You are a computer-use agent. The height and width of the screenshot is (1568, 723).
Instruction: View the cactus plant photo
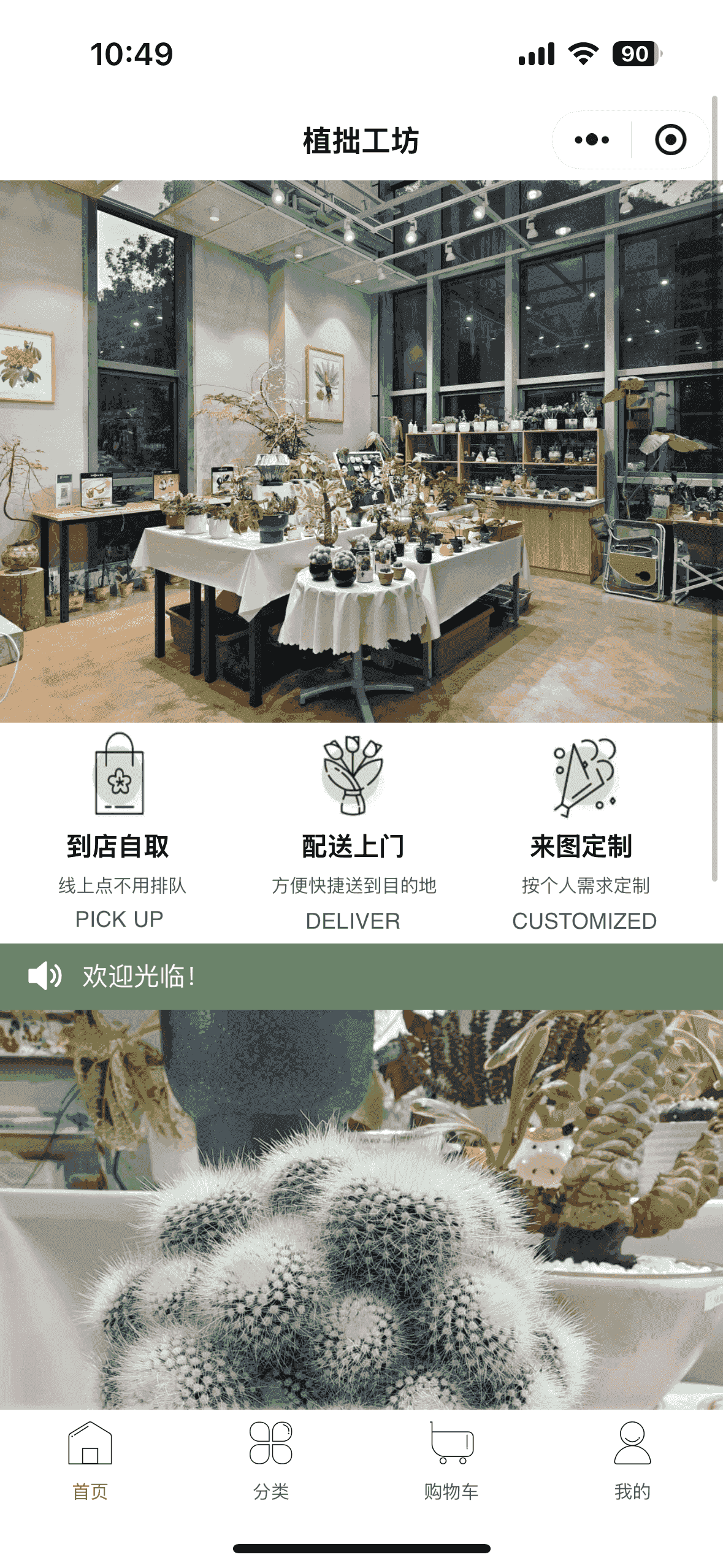click(x=361, y=1209)
